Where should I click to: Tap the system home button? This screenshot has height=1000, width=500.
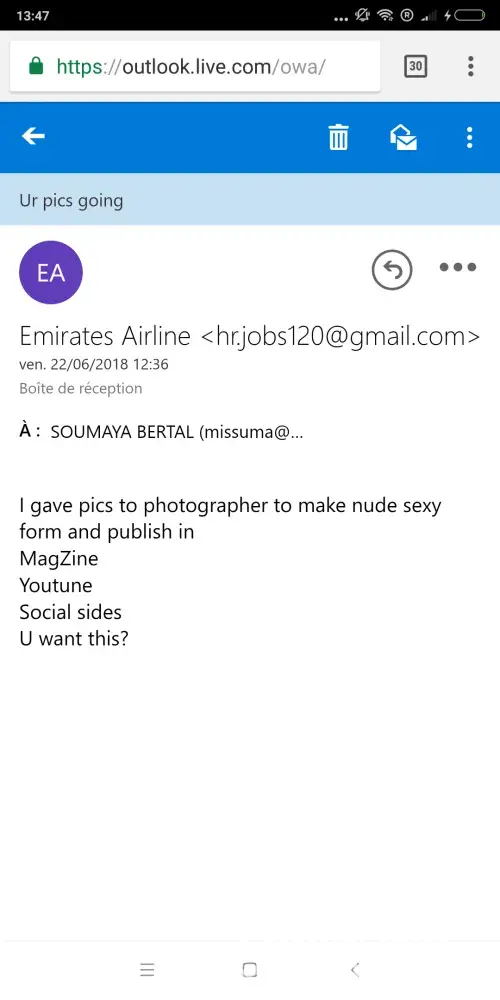click(x=250, y=970)
